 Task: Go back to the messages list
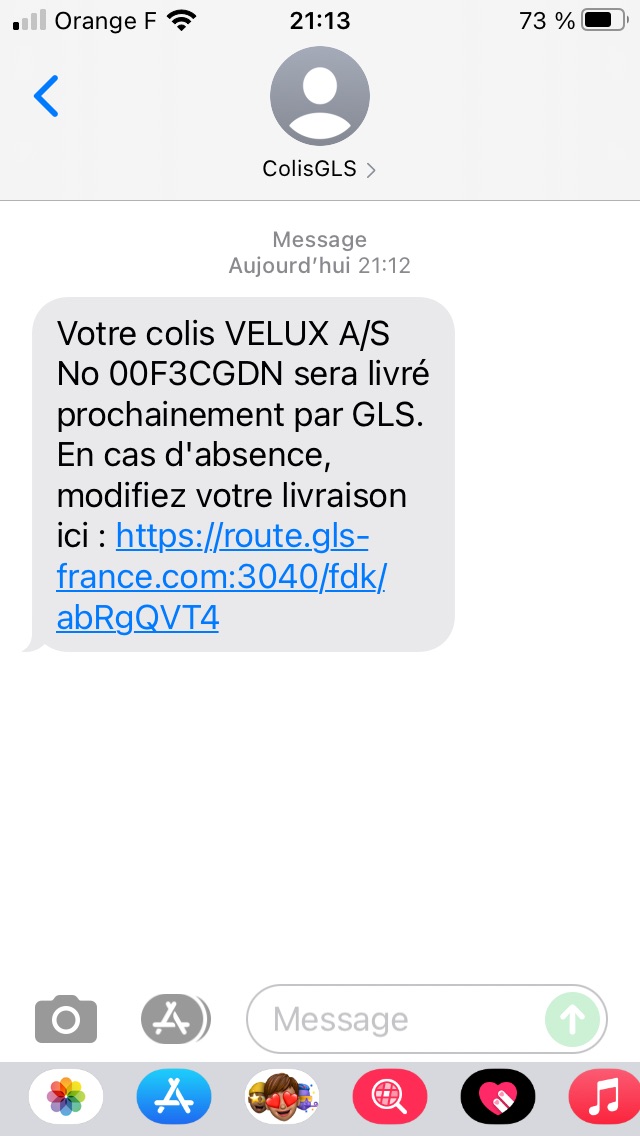click(x=46, y=96)
